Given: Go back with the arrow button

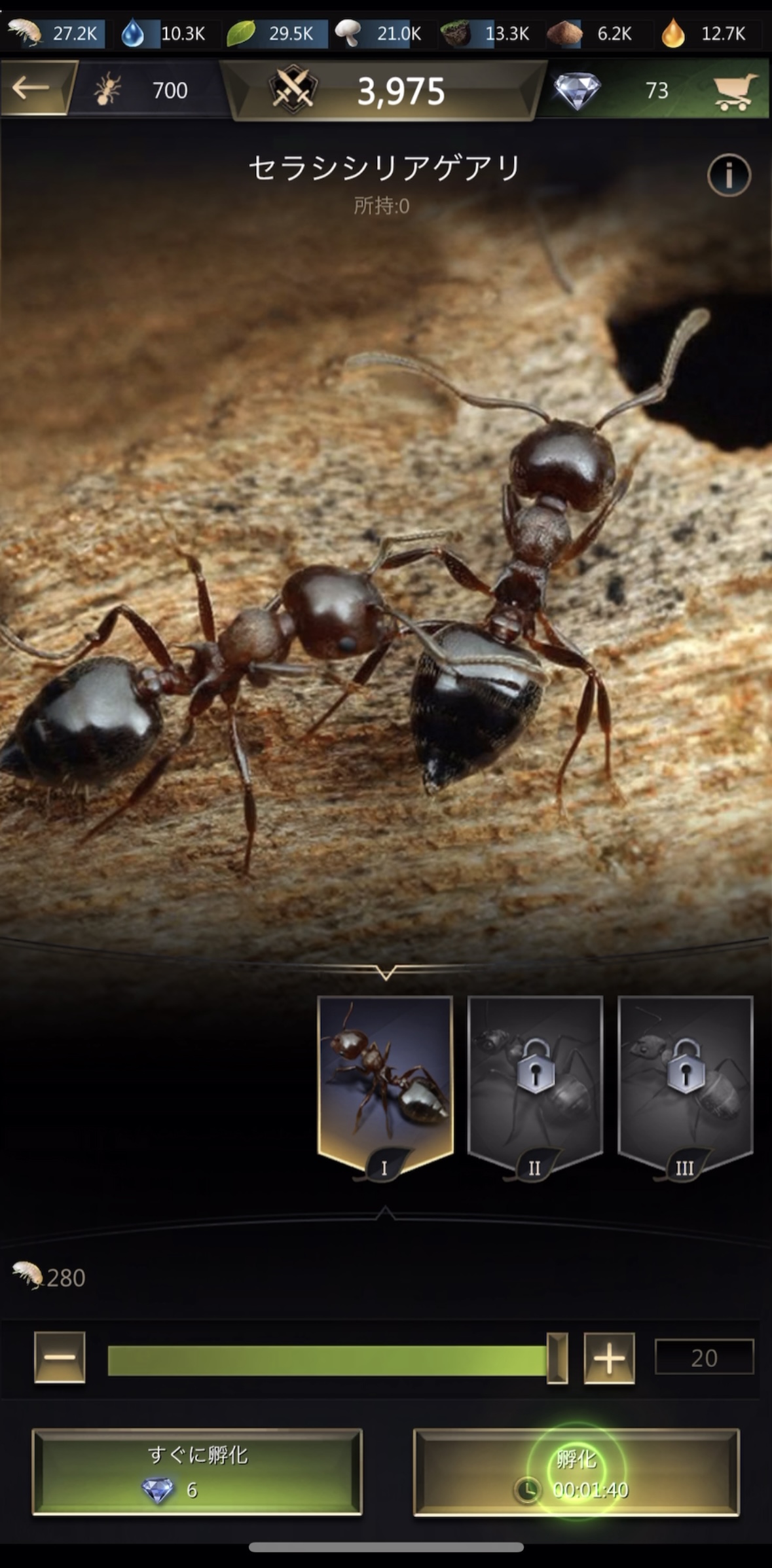Looking at the screenshot, I should (33, 88).
